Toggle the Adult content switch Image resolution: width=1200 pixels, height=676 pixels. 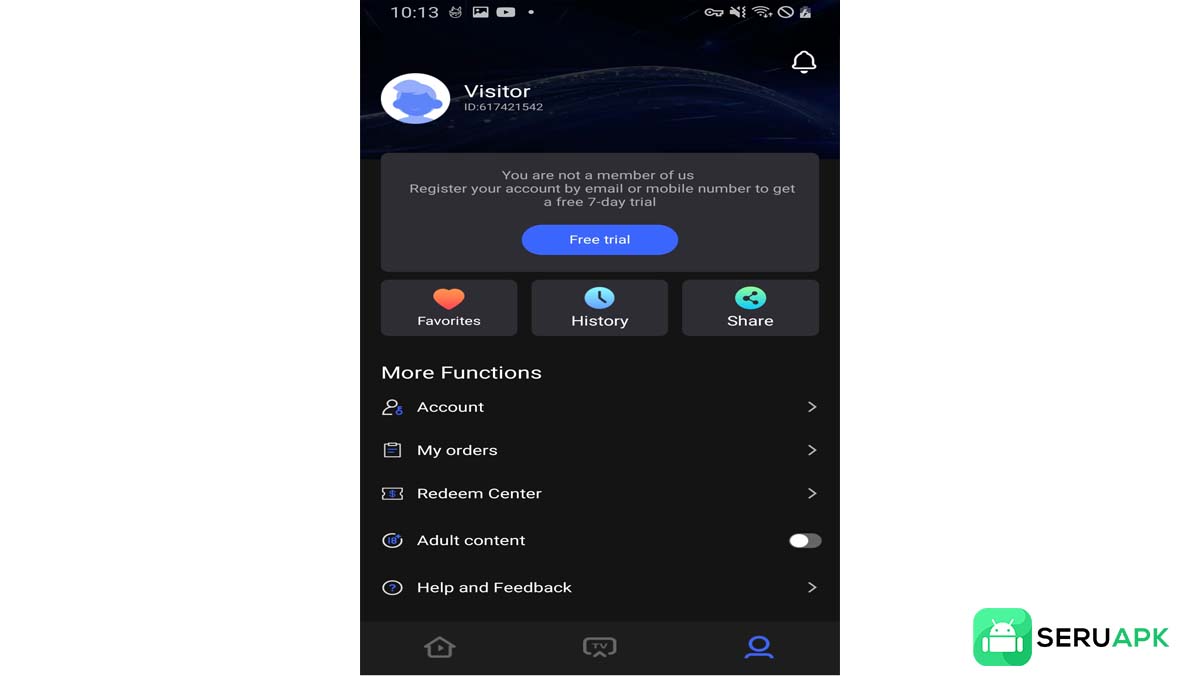tap(804, 541)
